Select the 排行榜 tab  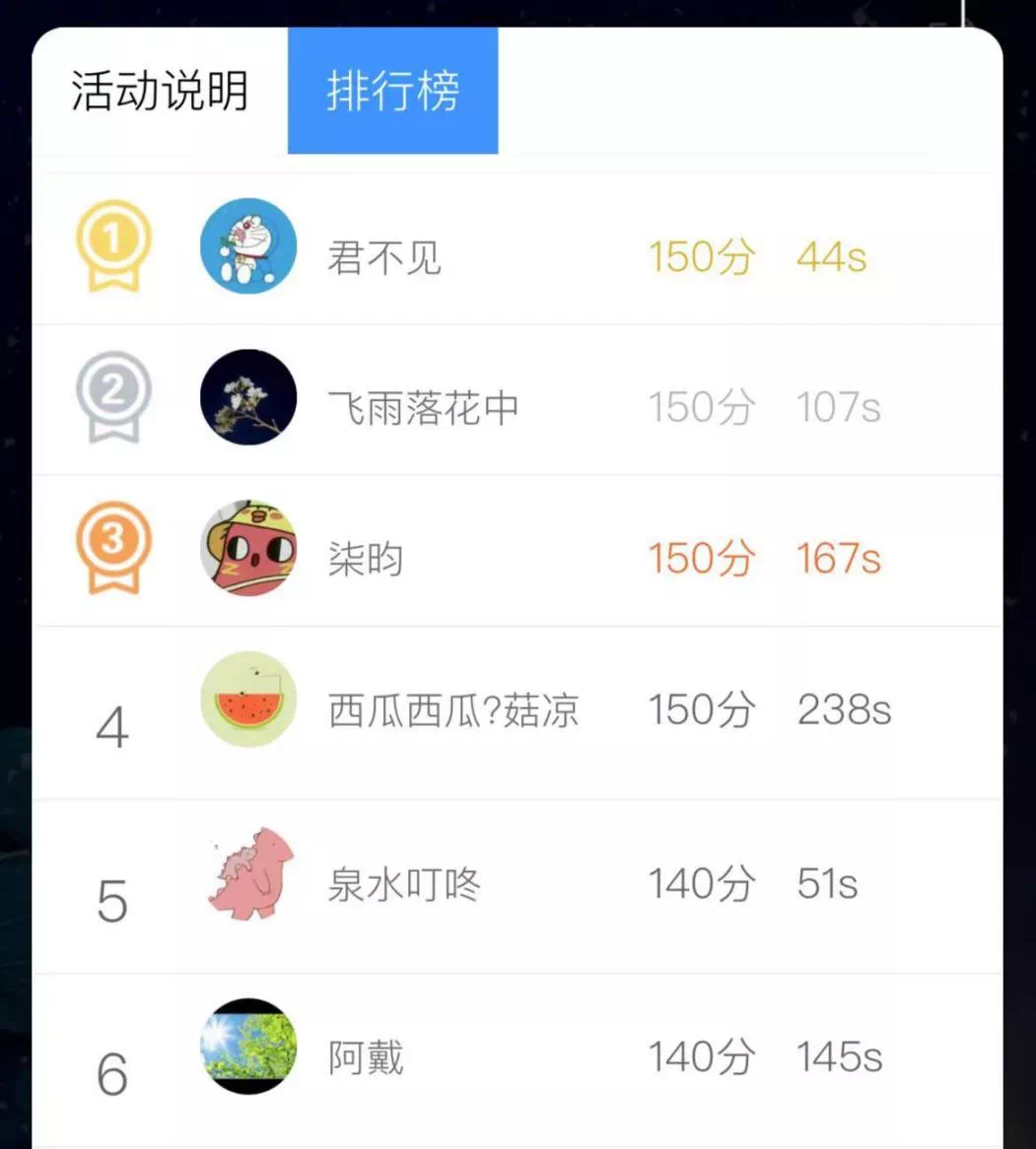coord(392,92)
